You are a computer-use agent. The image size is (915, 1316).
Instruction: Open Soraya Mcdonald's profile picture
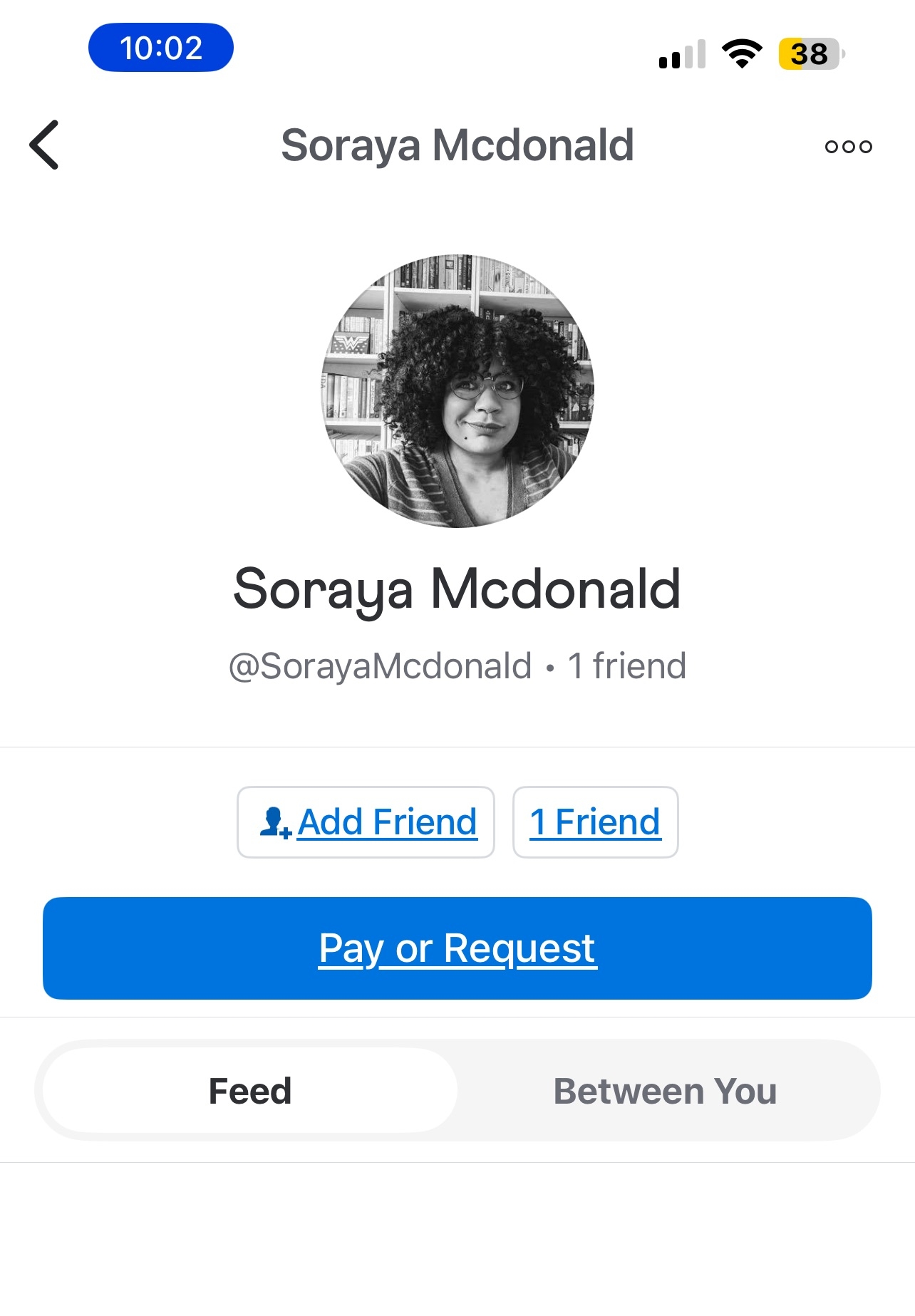coord(457,391)
